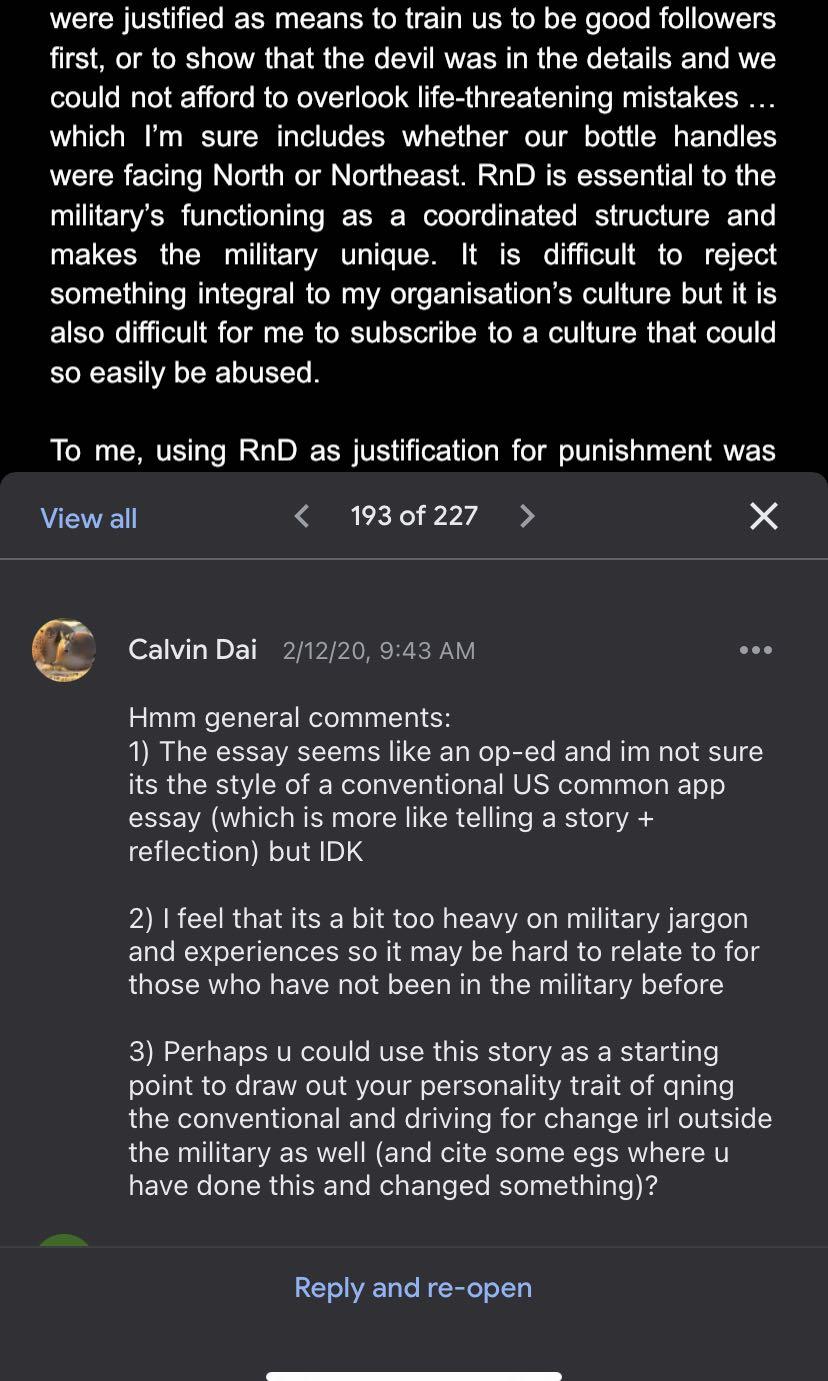This screenshot has height=1381, width=828.
Task: Open Calvin Dai's profile avatar
Action: point(64,650)
